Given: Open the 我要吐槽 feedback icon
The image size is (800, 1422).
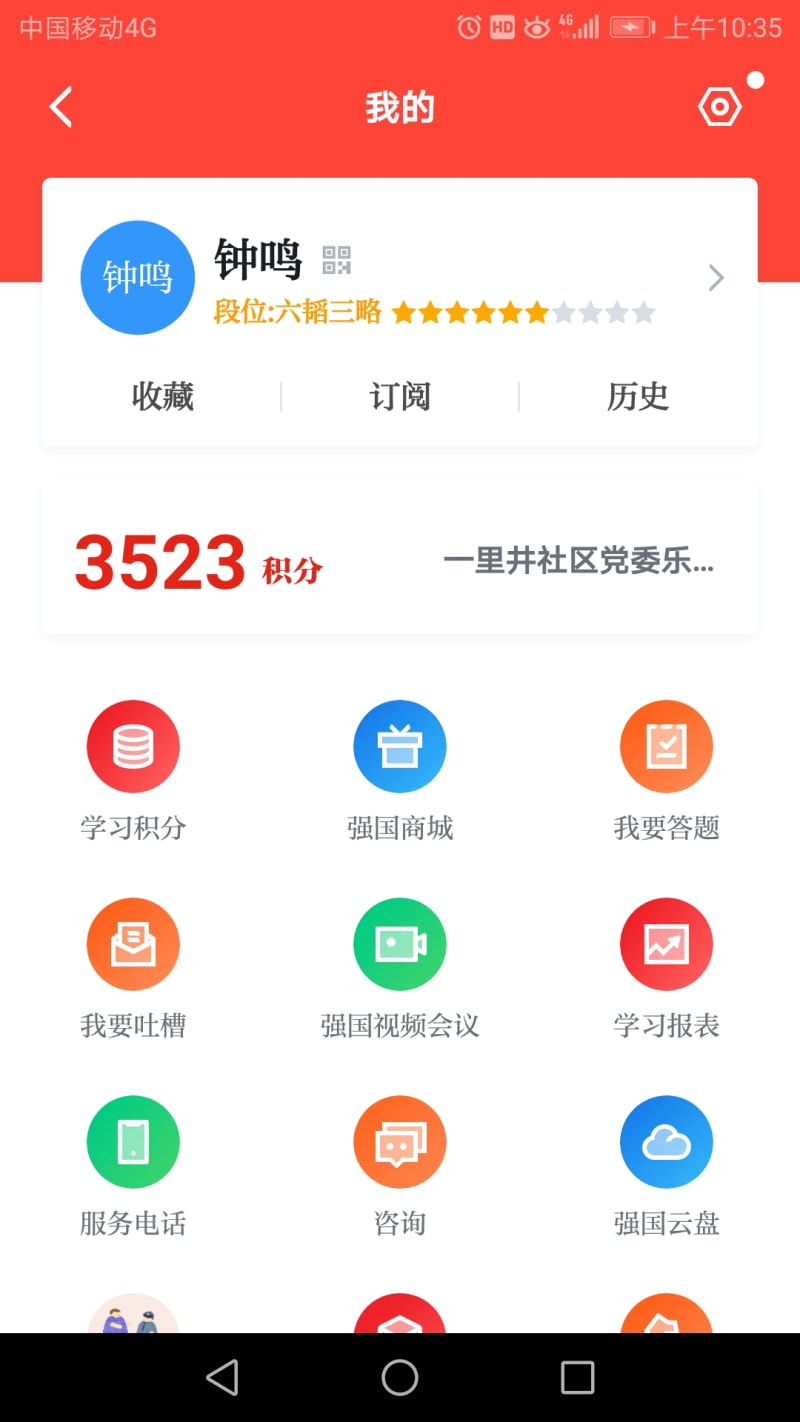Looking at the screenshot, I should coord(133,943).
